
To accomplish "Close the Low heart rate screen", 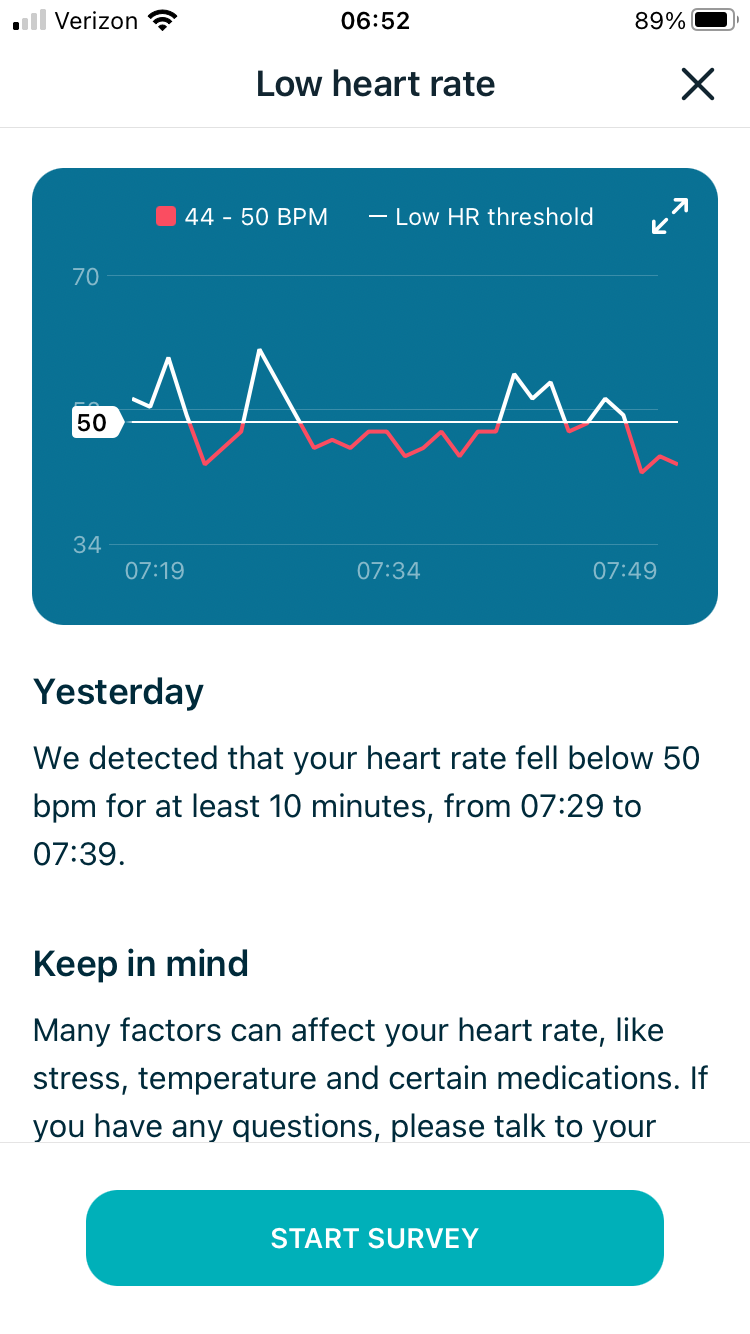I will click(697, 84).
